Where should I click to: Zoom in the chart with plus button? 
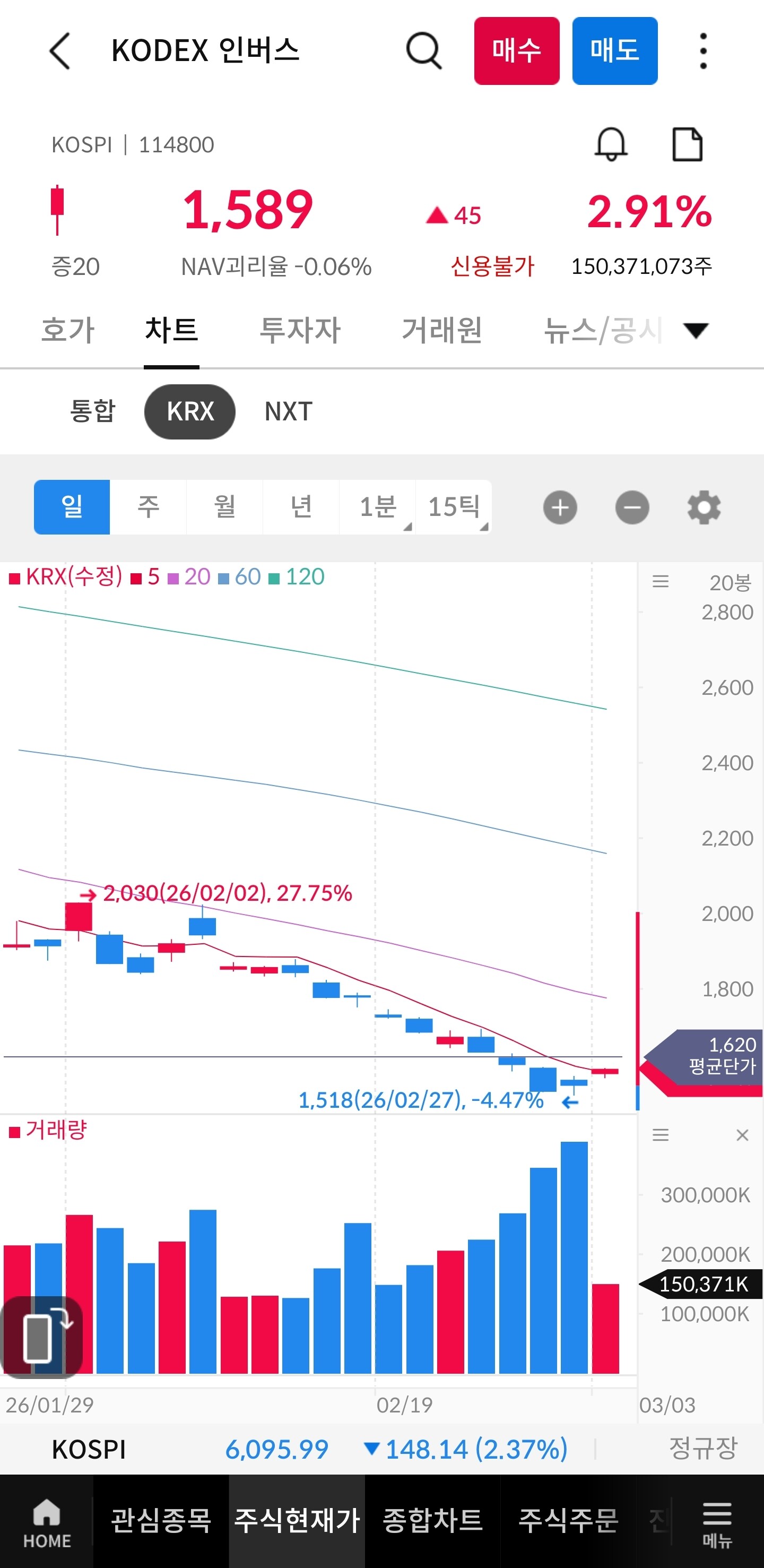tap(560, 507)
